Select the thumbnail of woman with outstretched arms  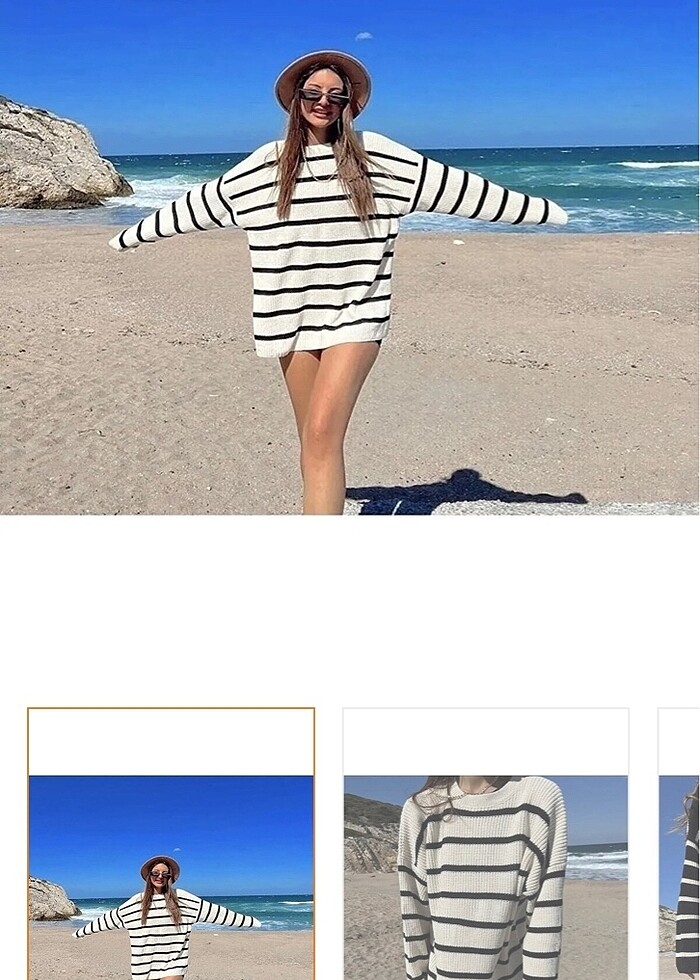[171, 845]
